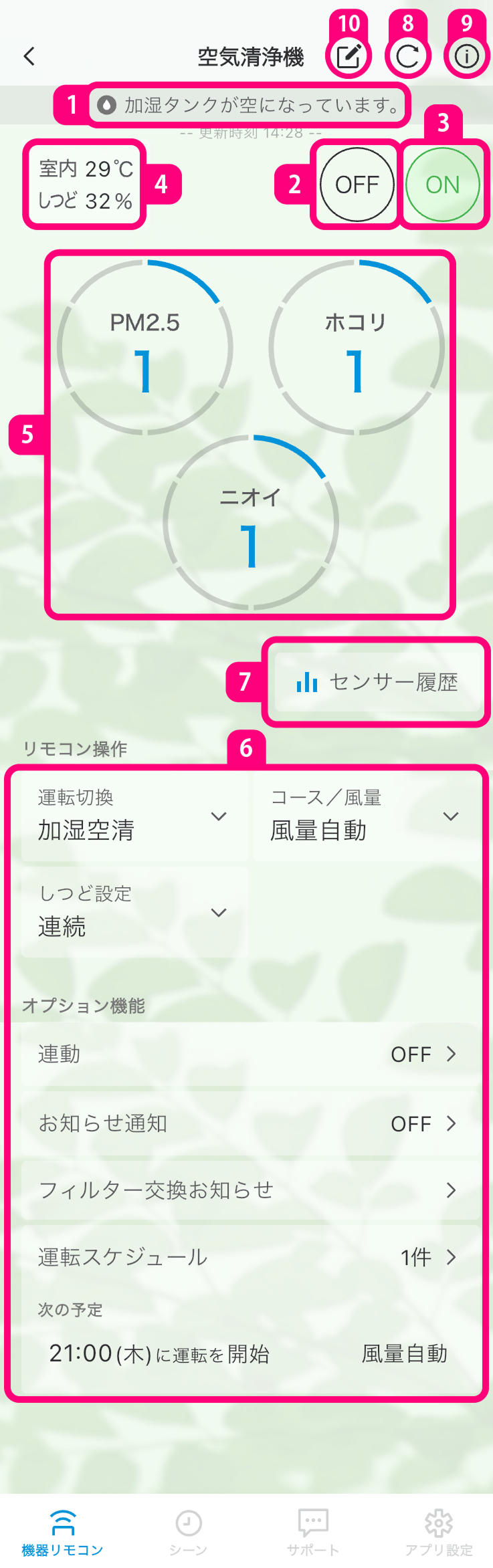493x1568 pixels.
Task: Go back with the top-left arrow
Action: [29, 56]
